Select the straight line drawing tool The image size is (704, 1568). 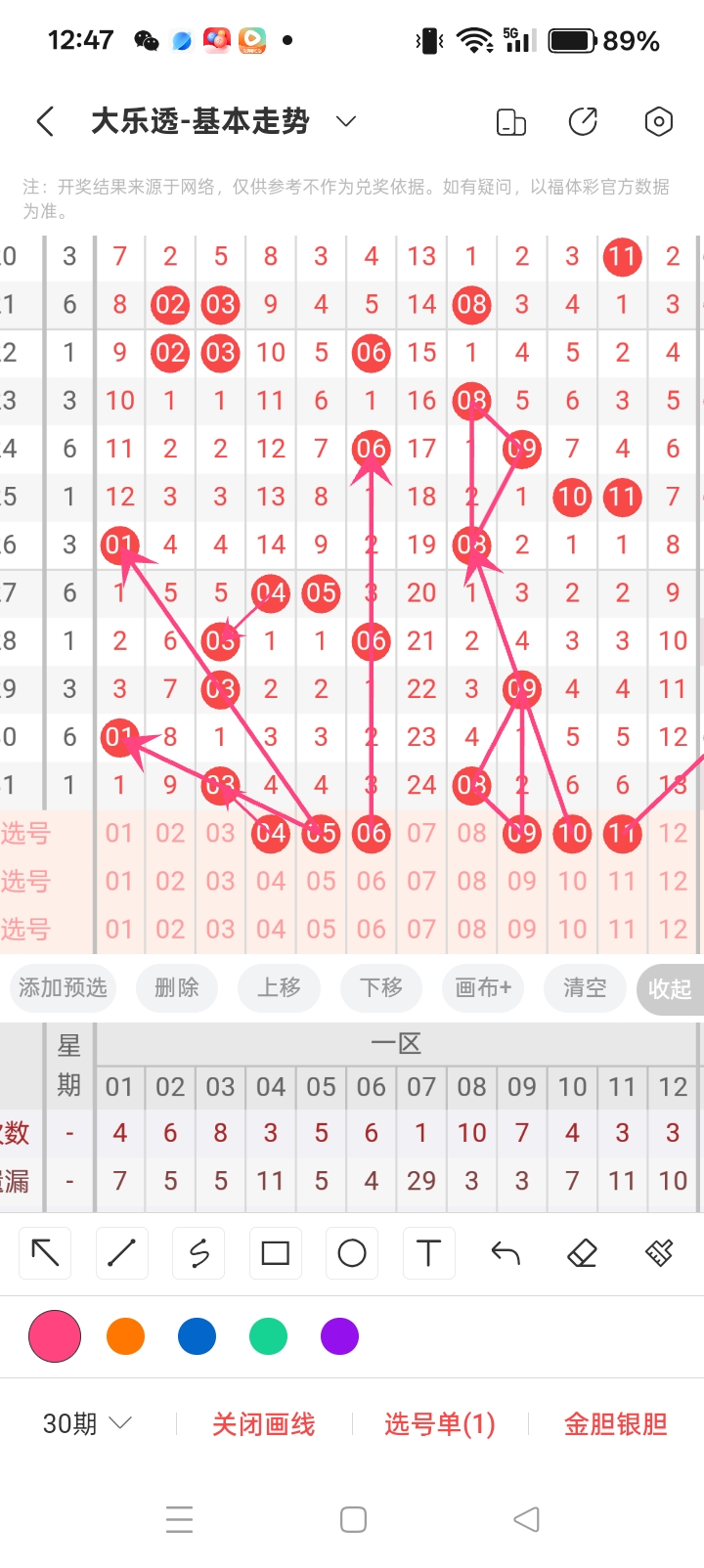click(121, 1252)
